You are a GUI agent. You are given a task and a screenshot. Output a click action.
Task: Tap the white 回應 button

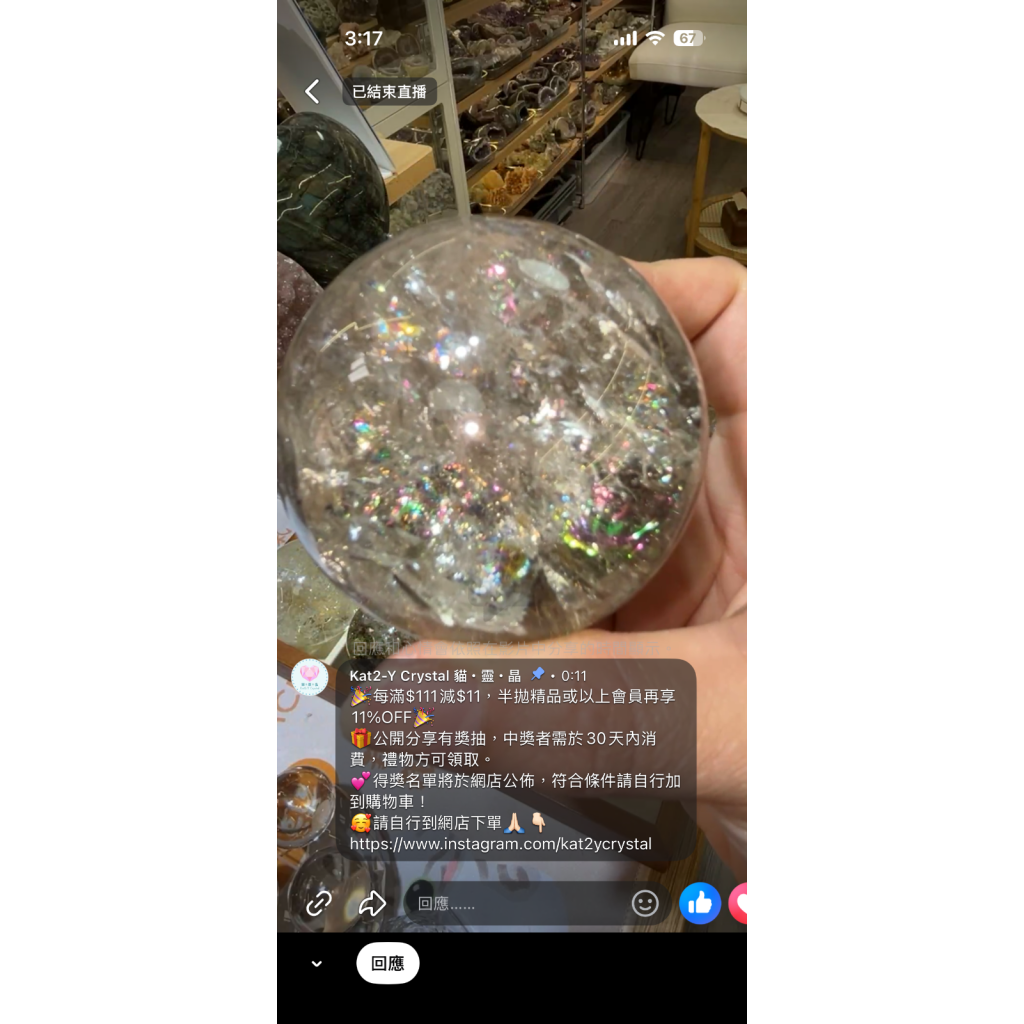click(388, 963)
